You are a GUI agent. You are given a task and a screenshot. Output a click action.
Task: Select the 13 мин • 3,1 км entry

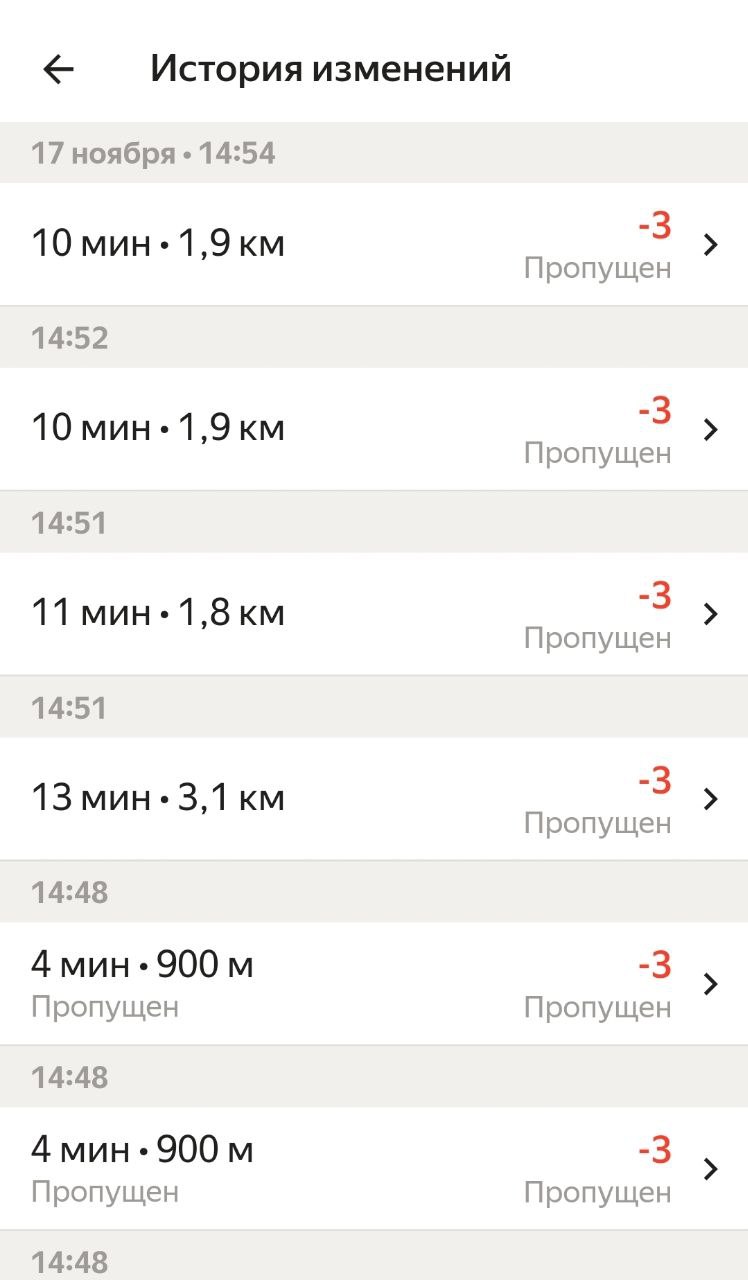coord(374,799)
